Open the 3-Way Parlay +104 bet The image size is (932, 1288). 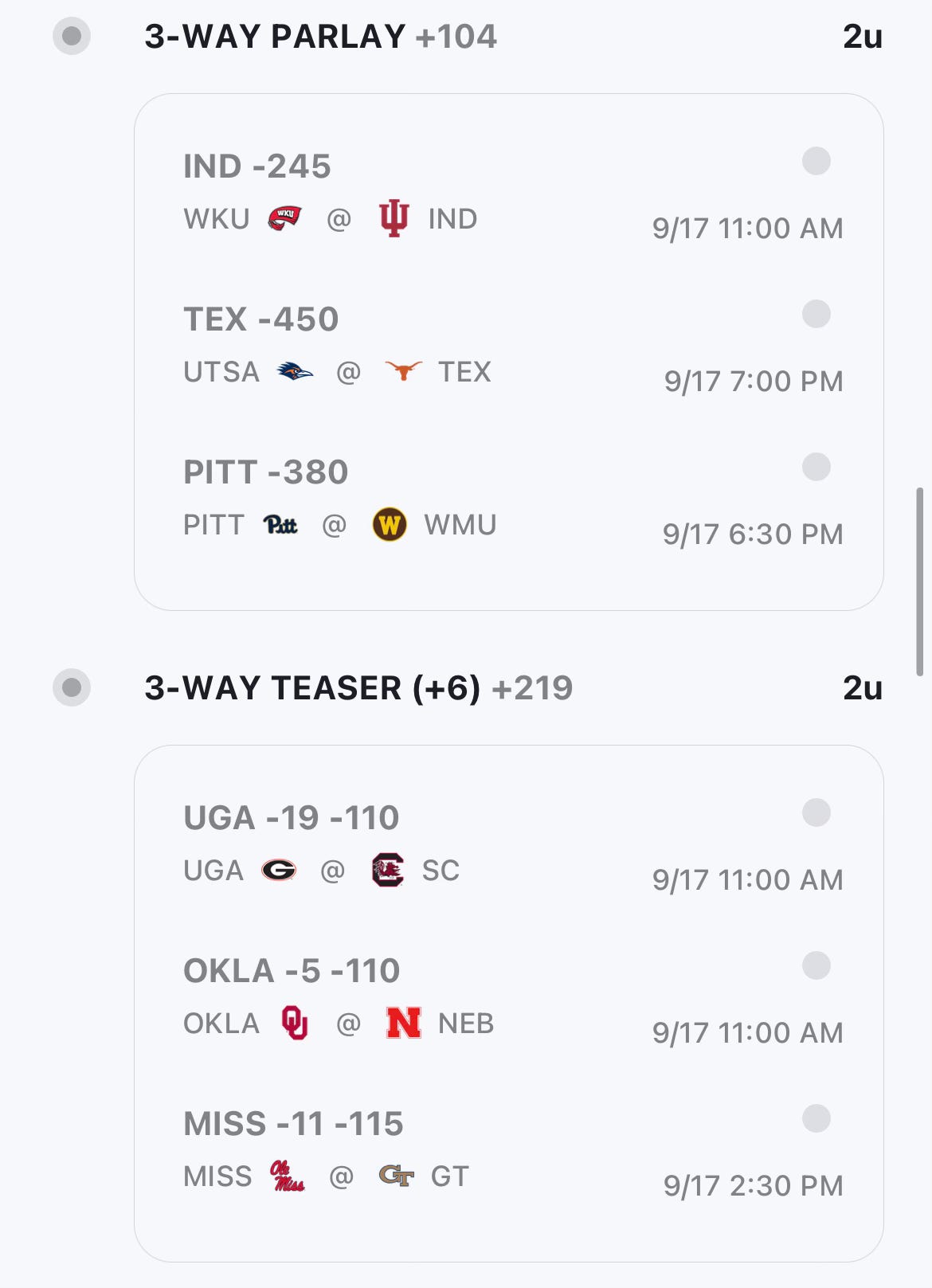point(320,37)
